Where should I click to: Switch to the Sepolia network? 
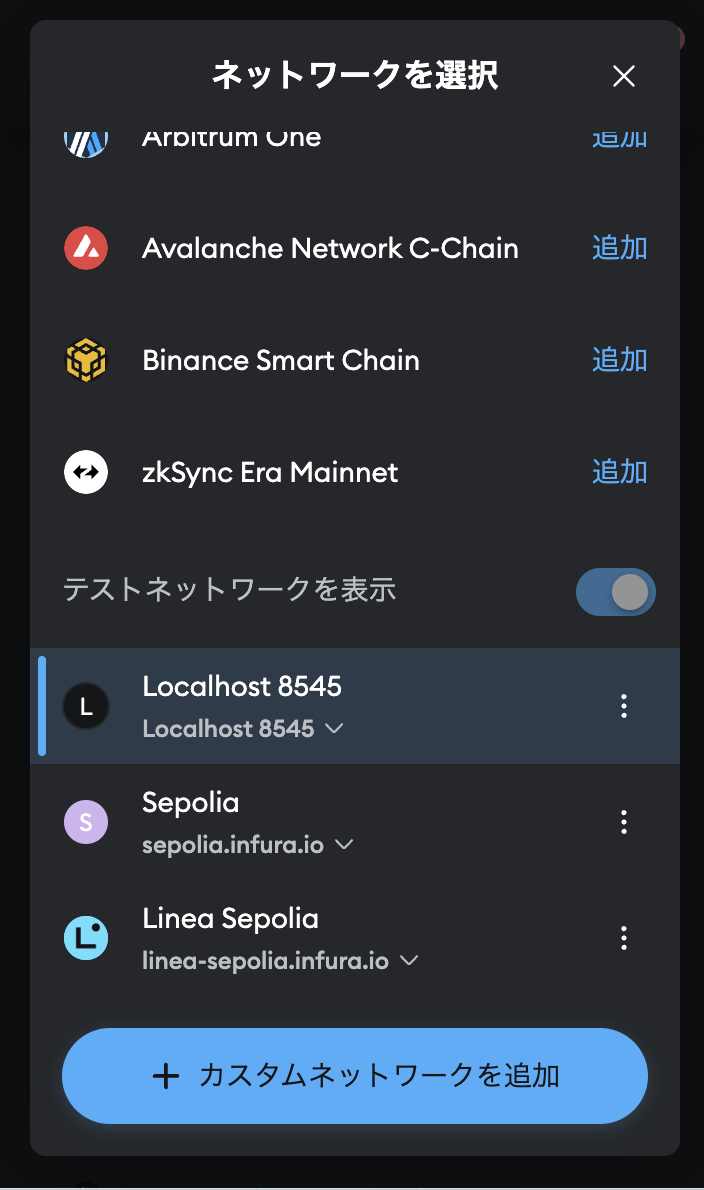[191, 803]
